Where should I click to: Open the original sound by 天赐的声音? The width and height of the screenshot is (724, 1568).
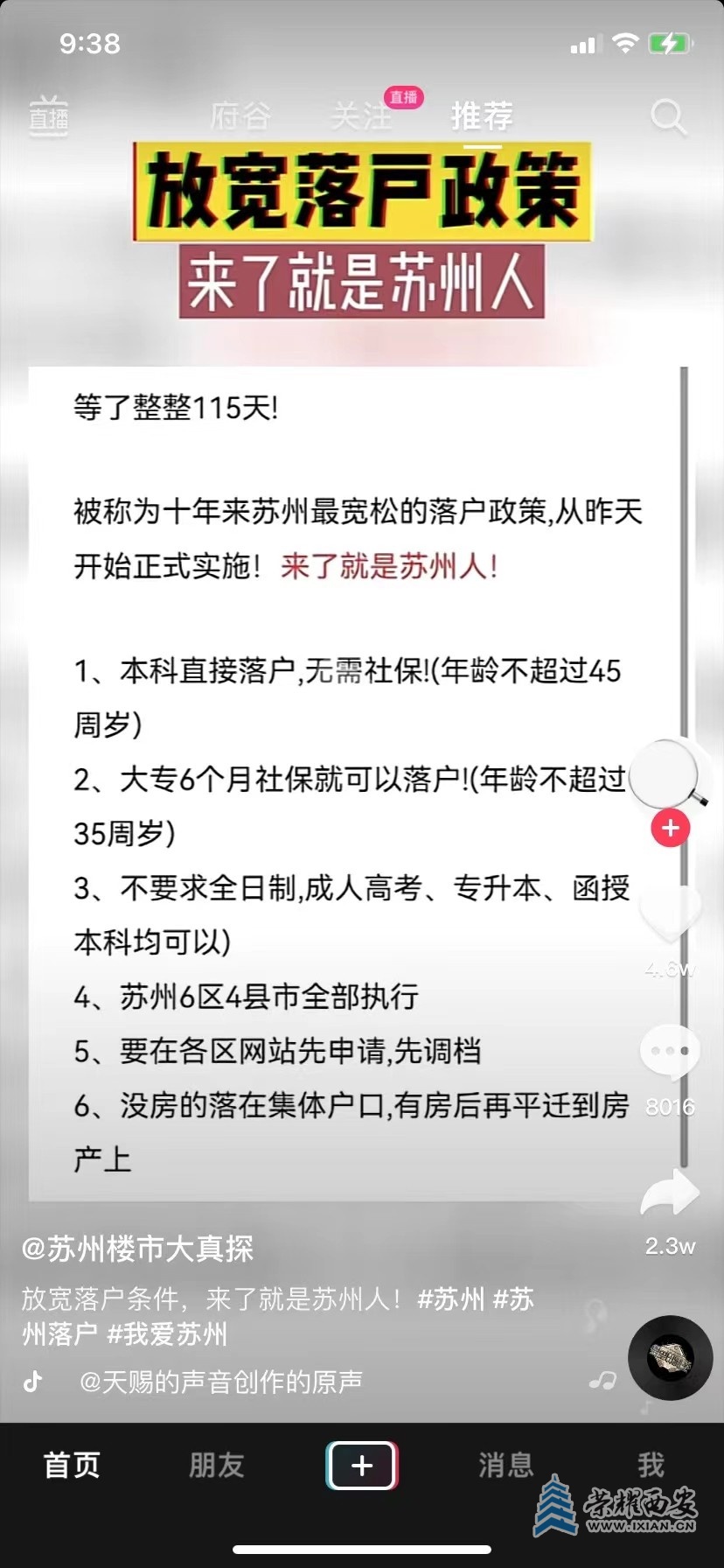point(221,1382)
